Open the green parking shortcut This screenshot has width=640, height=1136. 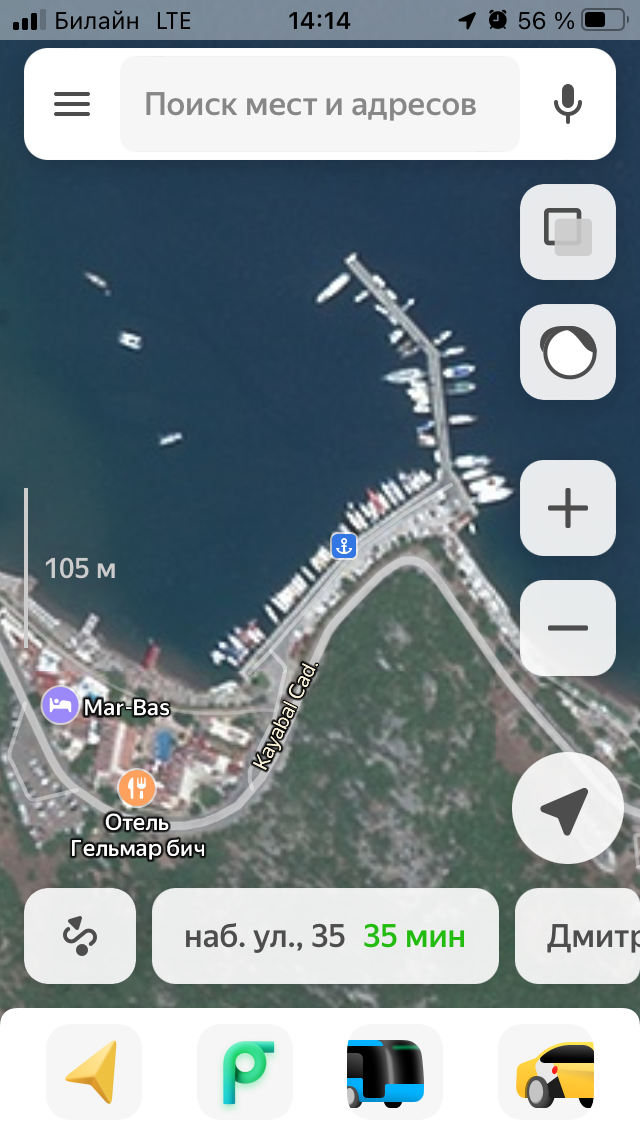245,1072
